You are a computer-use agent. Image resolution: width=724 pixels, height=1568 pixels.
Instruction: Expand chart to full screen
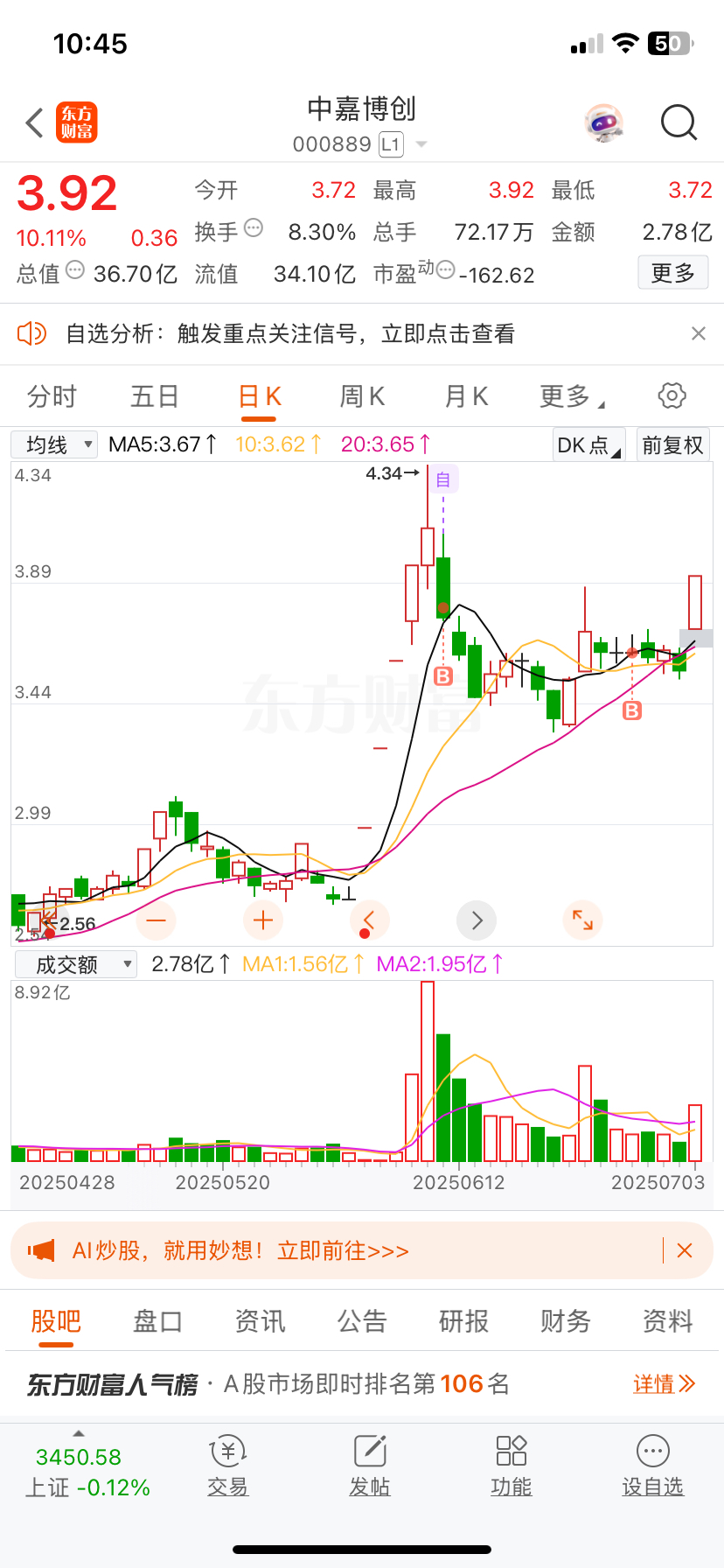(x=582, y=920)
